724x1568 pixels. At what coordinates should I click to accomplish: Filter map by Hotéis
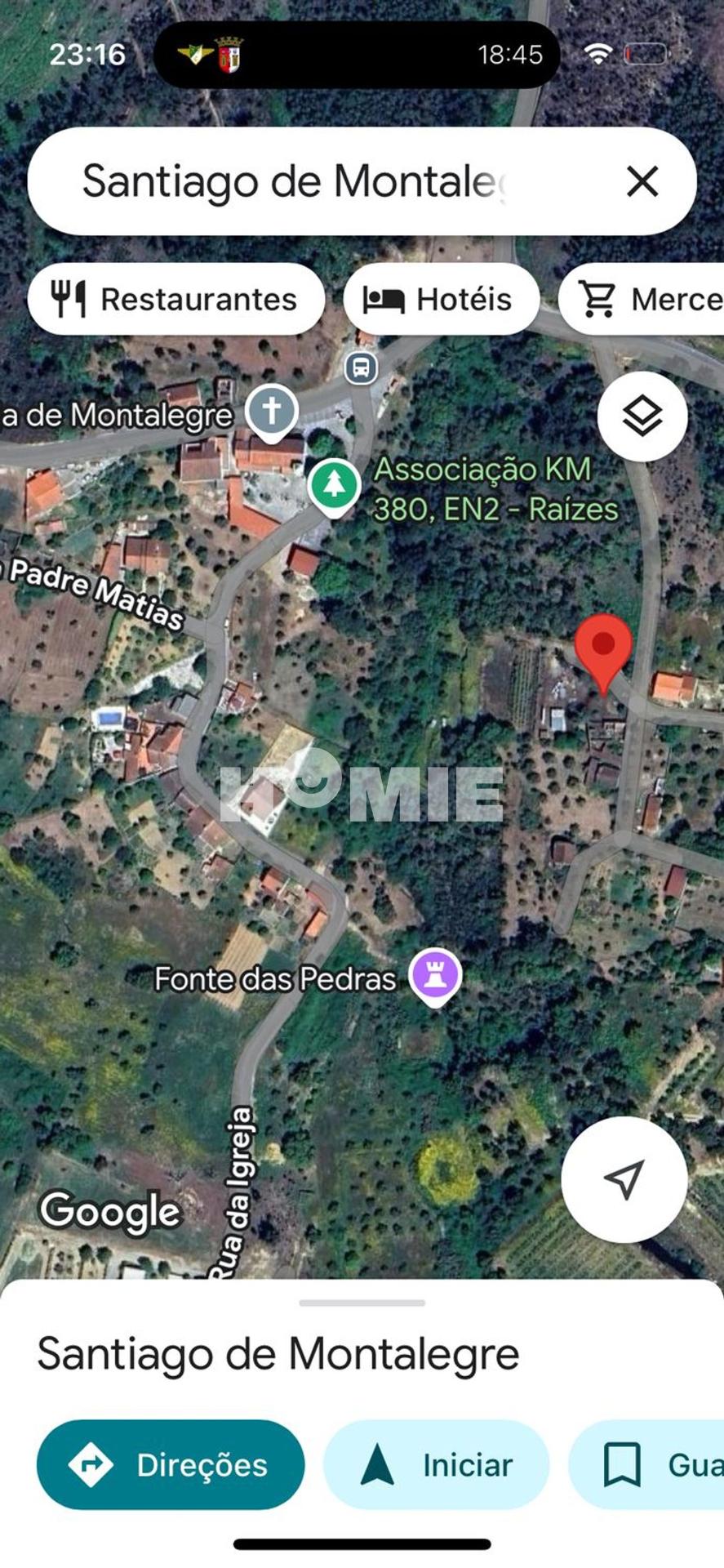[x=441, y=299]
